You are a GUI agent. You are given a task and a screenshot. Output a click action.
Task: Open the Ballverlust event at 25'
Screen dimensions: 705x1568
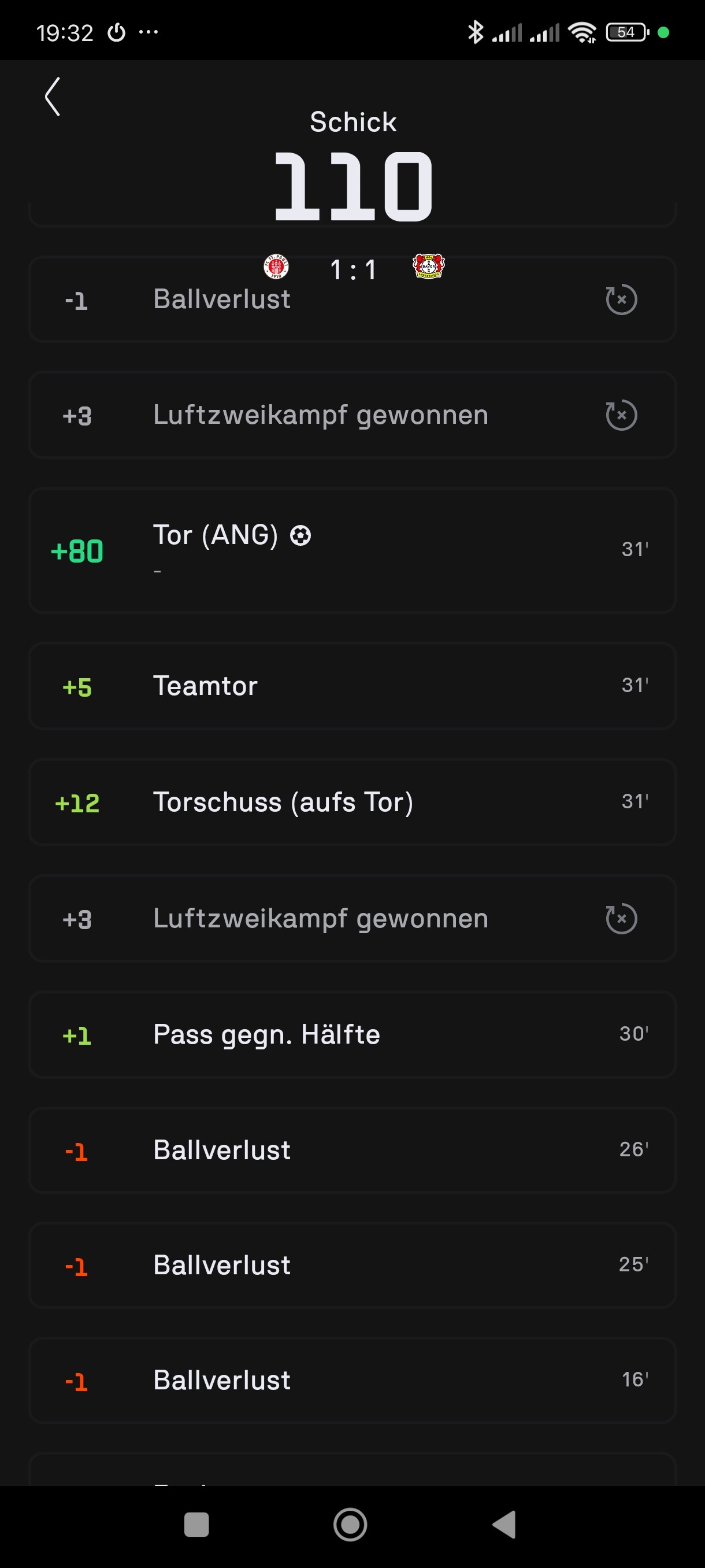click(x=352, y=1266)
